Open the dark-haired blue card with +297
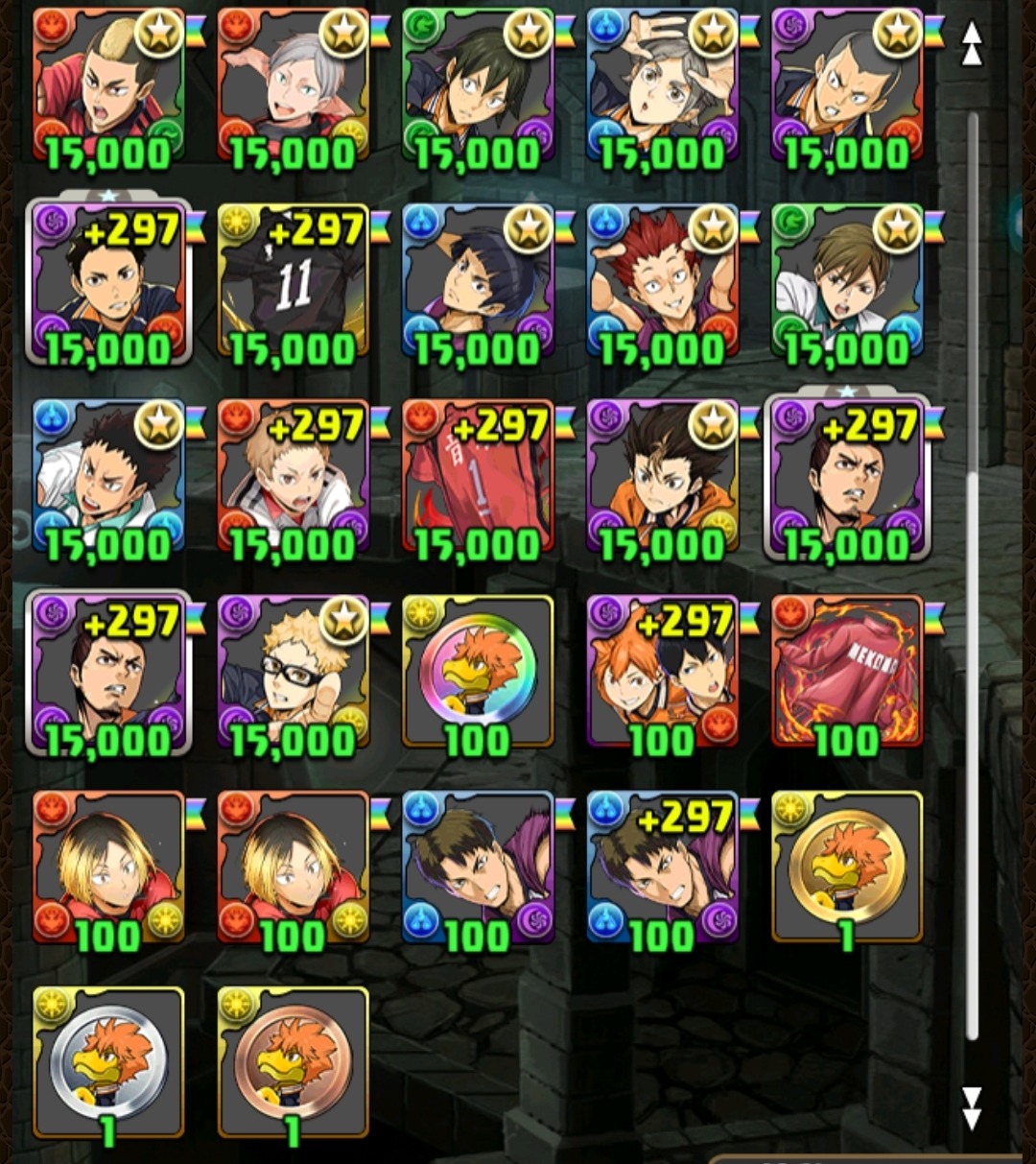1036x1164 pixels. click(x=662, y=867)
